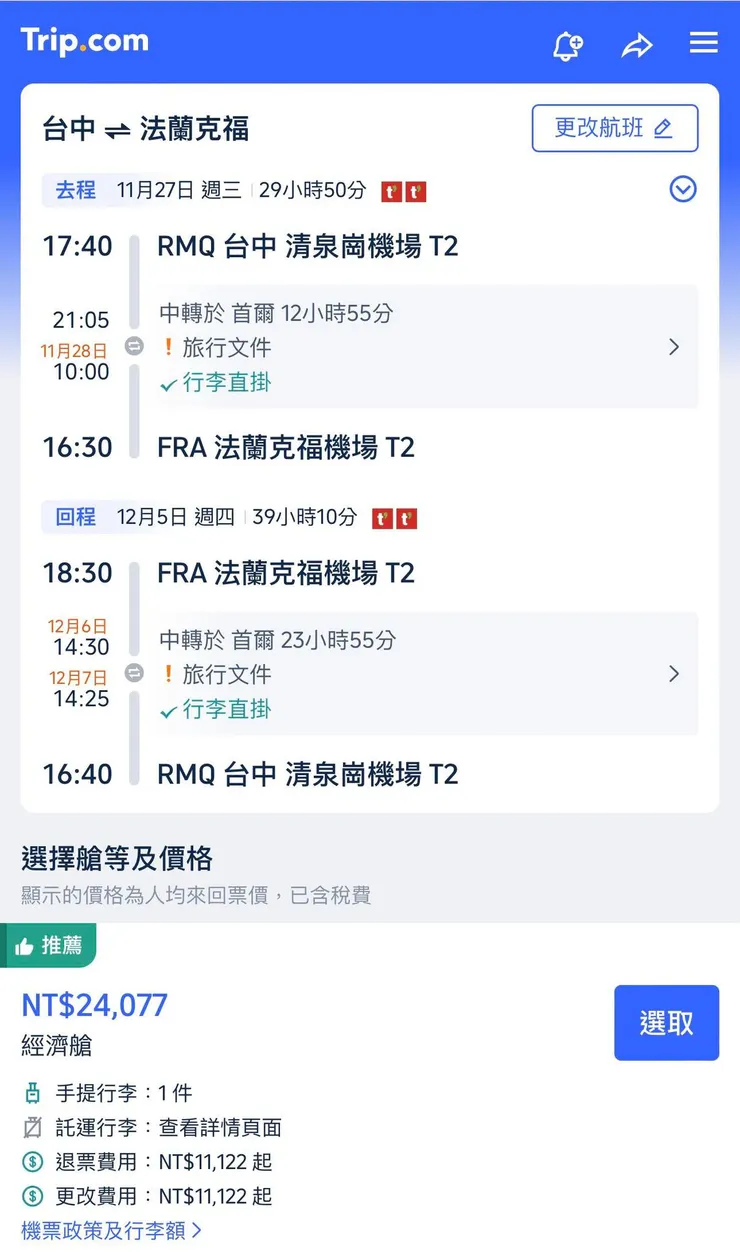The height and width of the screenshot is (1252, 740).
Task: Open the hamburger menu
Action: point(704,43)
